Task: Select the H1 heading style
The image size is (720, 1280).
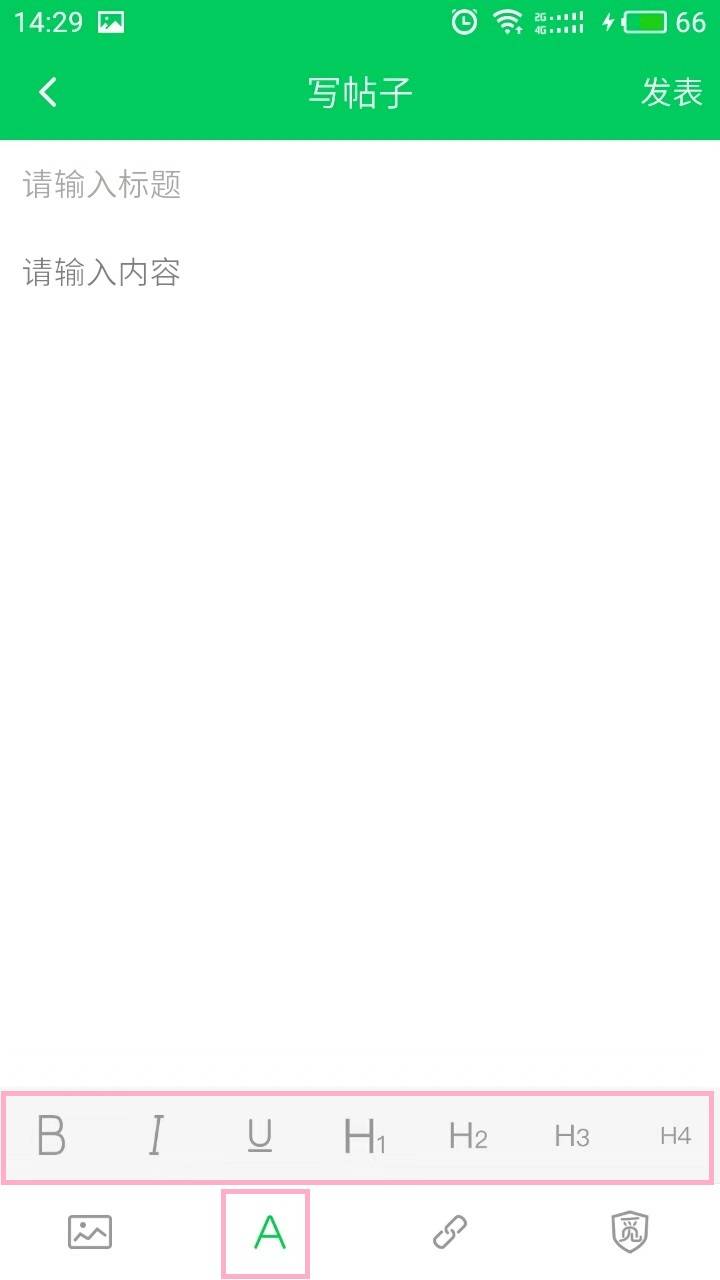Action: [364, 1137]
